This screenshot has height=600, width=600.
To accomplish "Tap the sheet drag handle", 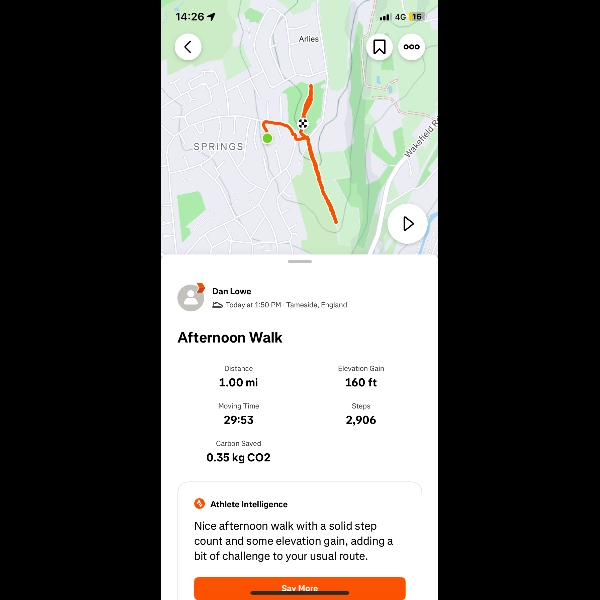I will click(x=299, y=261).
